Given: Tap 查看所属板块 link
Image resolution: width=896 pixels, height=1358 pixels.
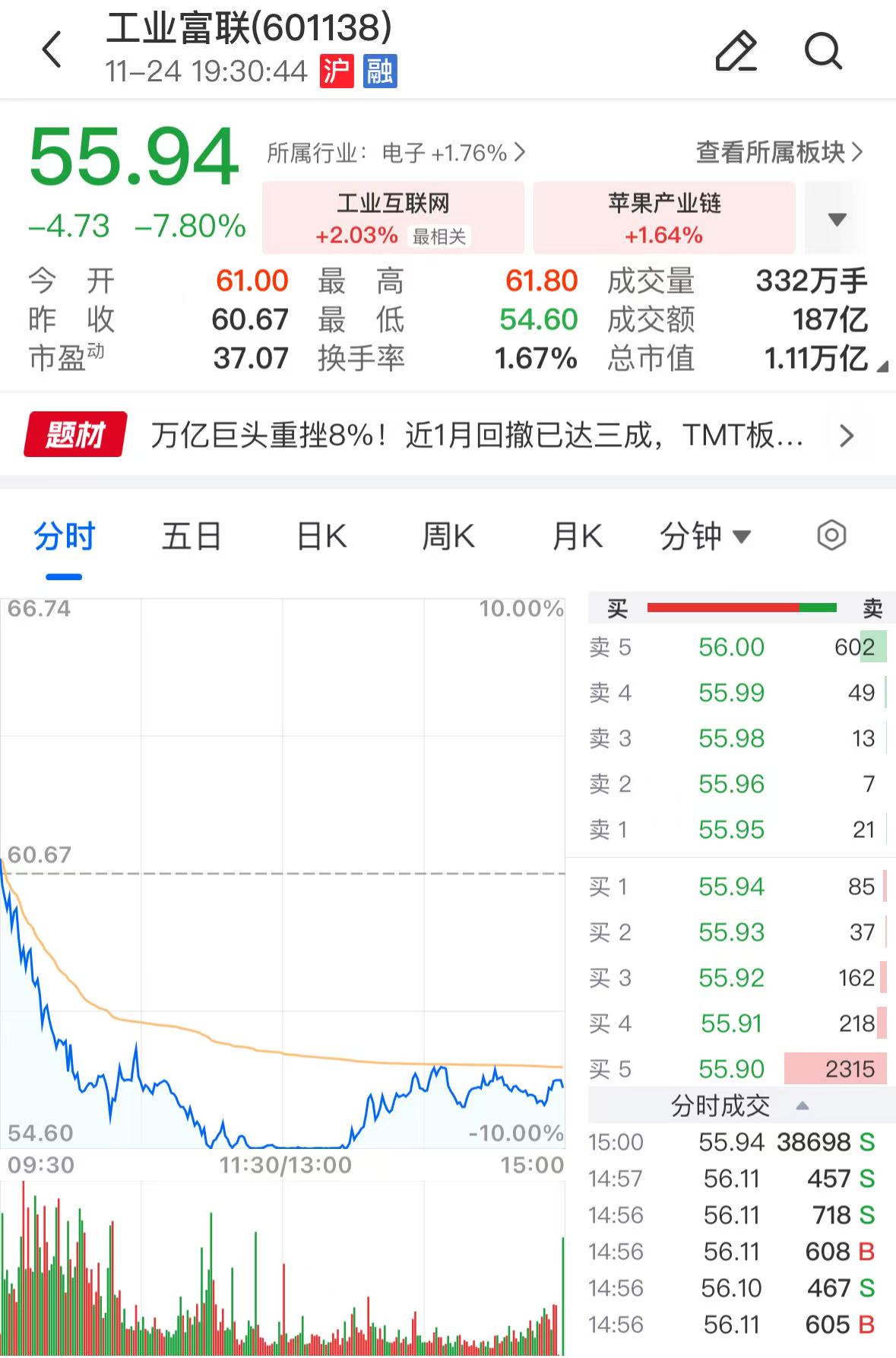Looking at the screenshot, I should point(779,153).
